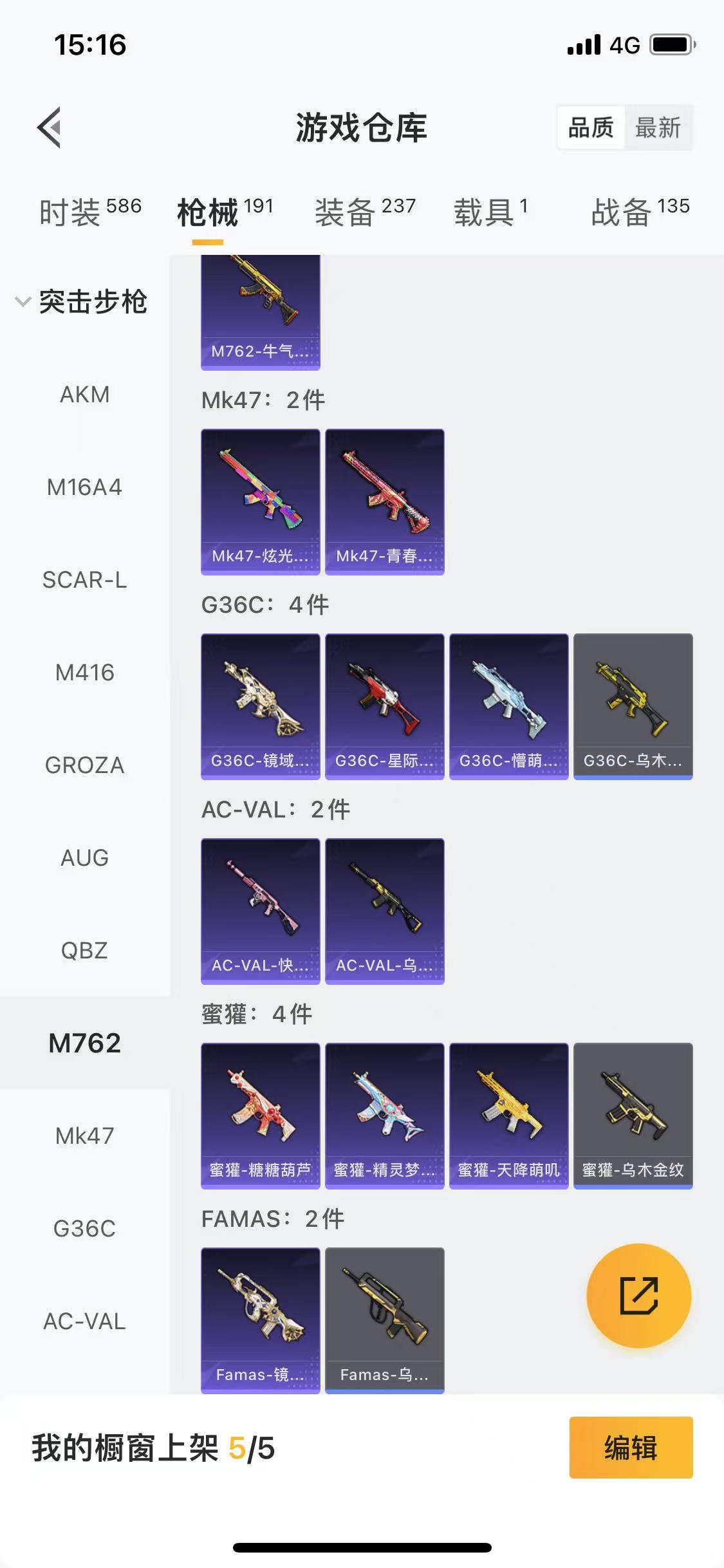Collapse the 突击步枪 category
The height and width of the screenshot is (1568, 724).
[82, 301]
